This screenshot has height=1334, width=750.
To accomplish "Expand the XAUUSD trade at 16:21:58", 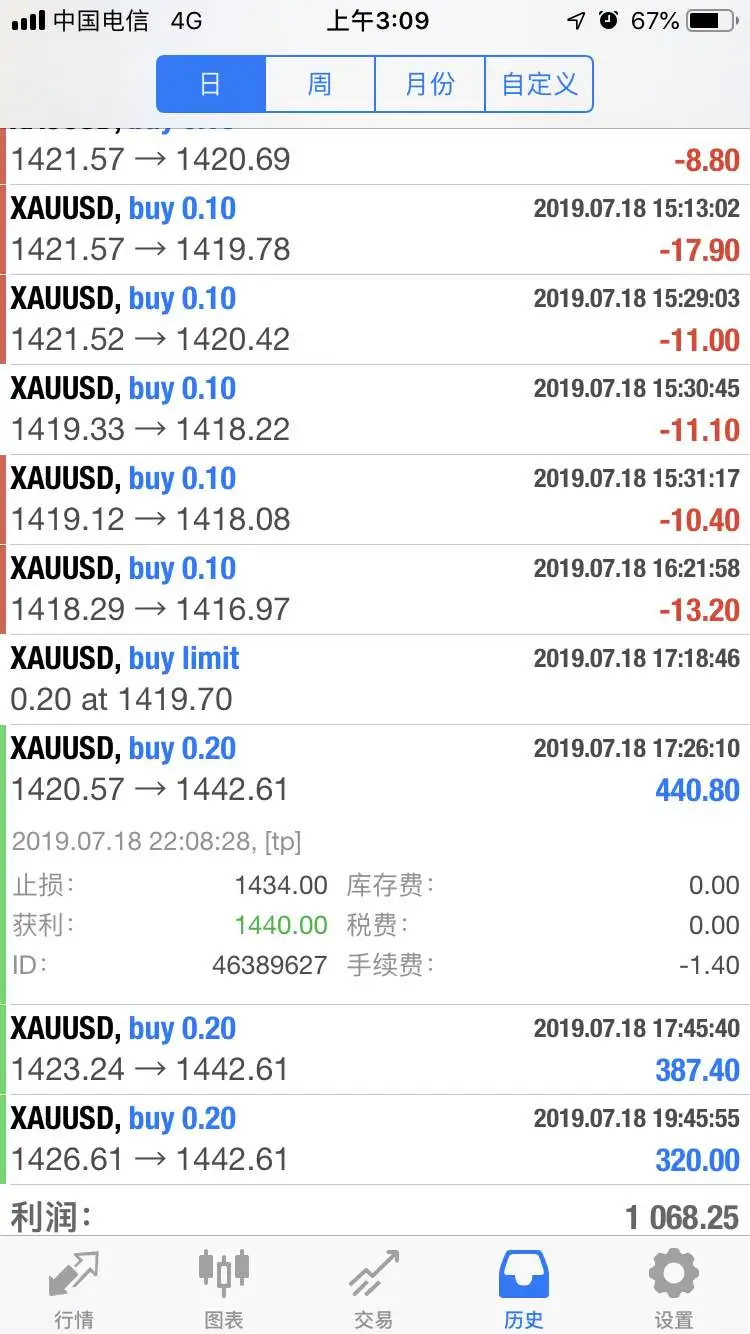I will point(375,590).
